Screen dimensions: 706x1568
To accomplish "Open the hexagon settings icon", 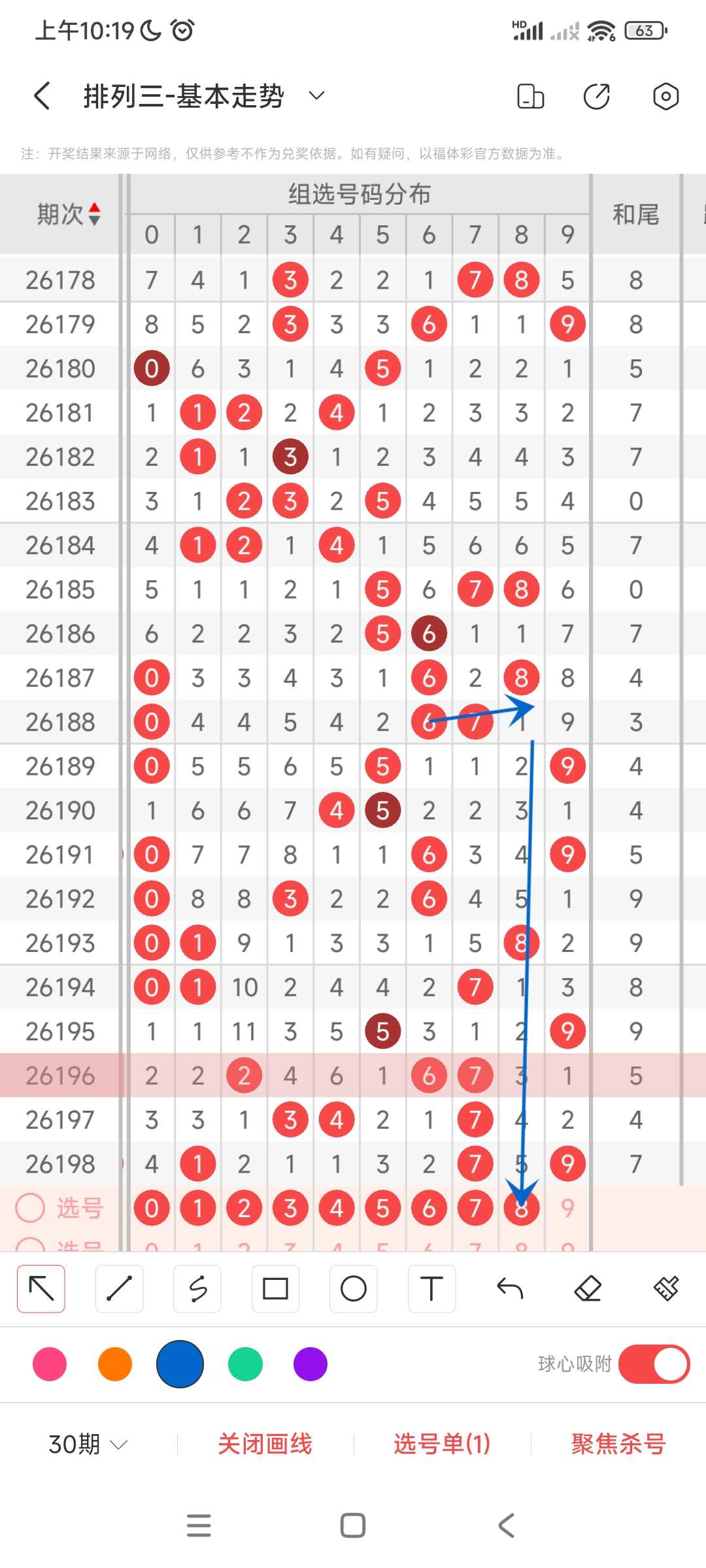I will point(665,96).
